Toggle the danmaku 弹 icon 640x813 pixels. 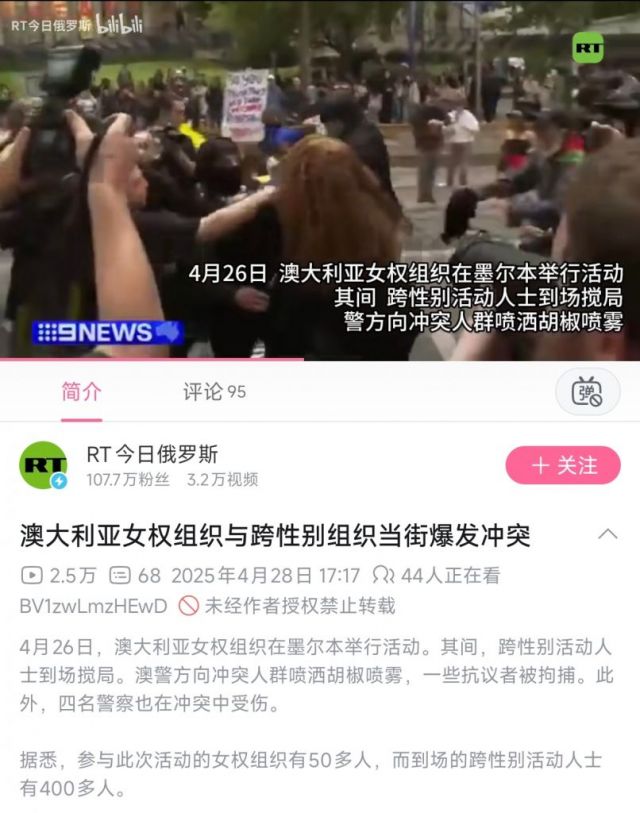click(587, 392)
